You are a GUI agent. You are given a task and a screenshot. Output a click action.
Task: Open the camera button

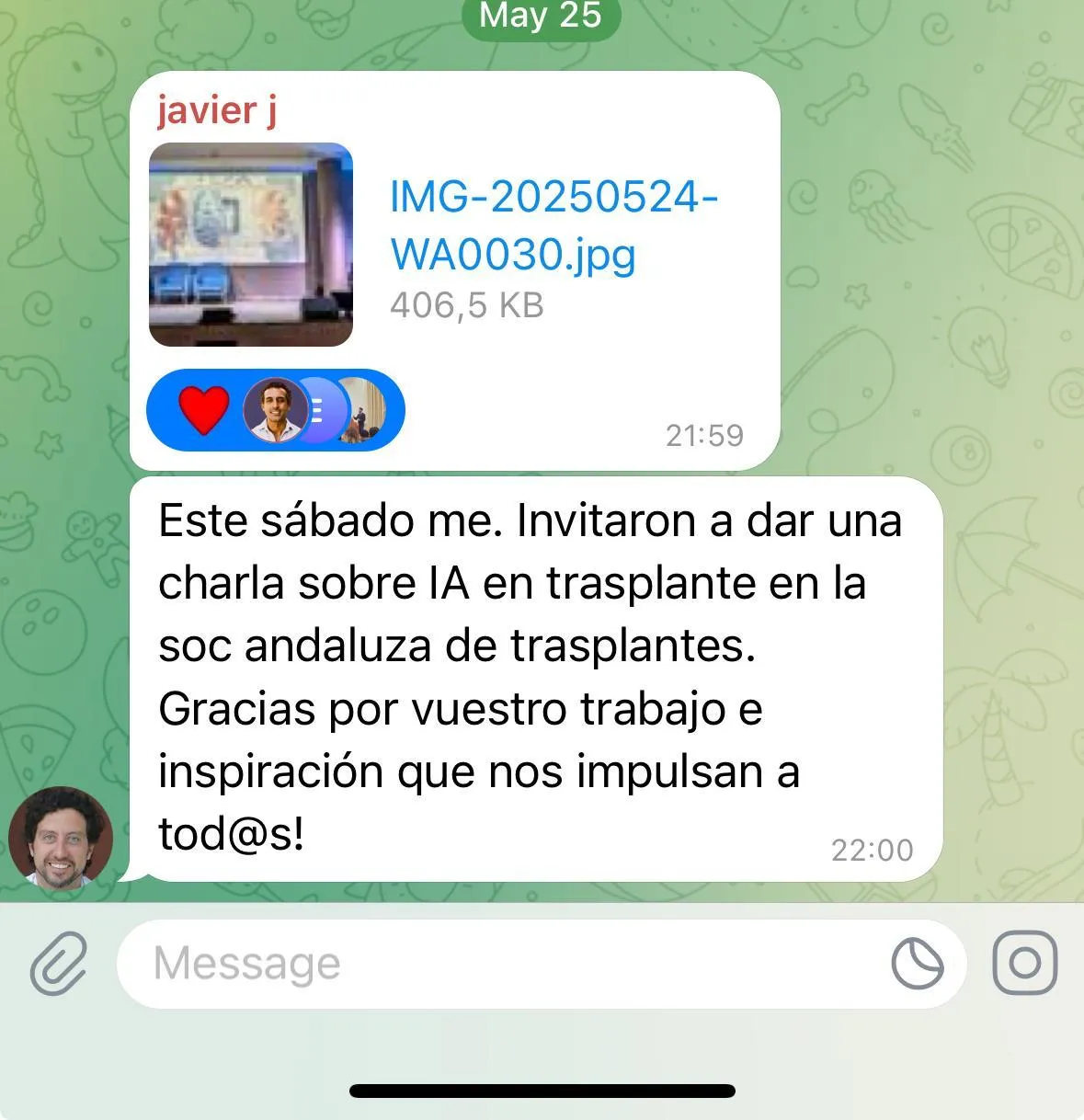click(1025, 963)
